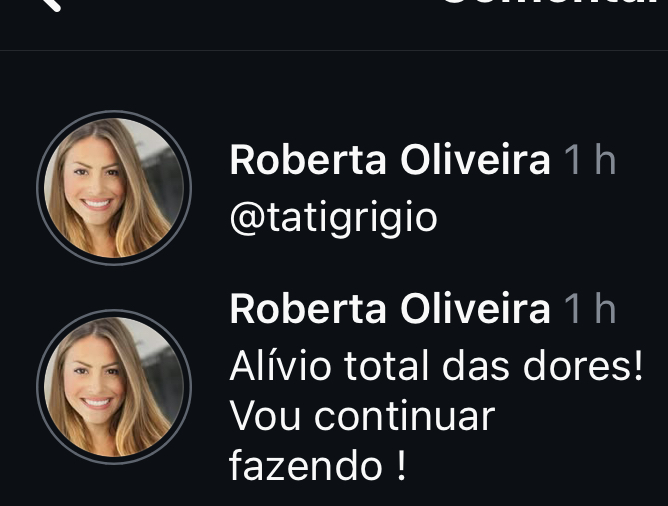Go back using the top-left arrow
668x506 pixels.
(48, 4)
